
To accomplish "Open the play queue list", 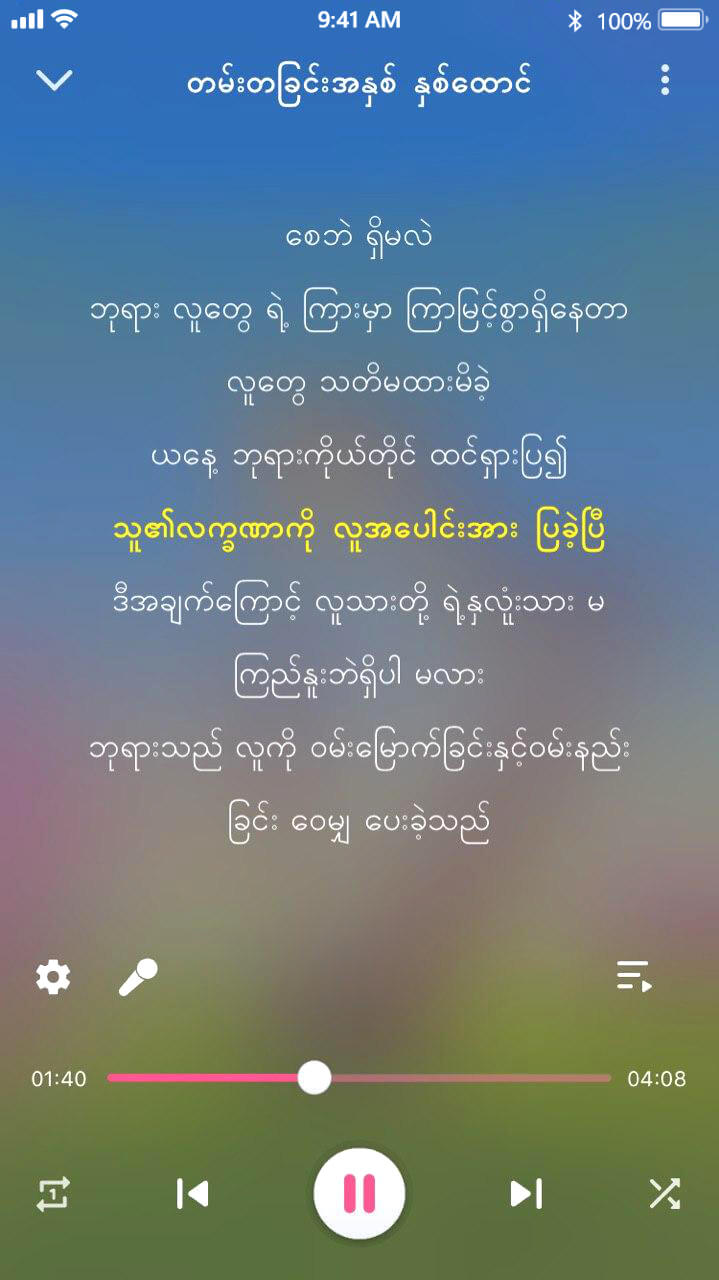I will tap(634, 976).
